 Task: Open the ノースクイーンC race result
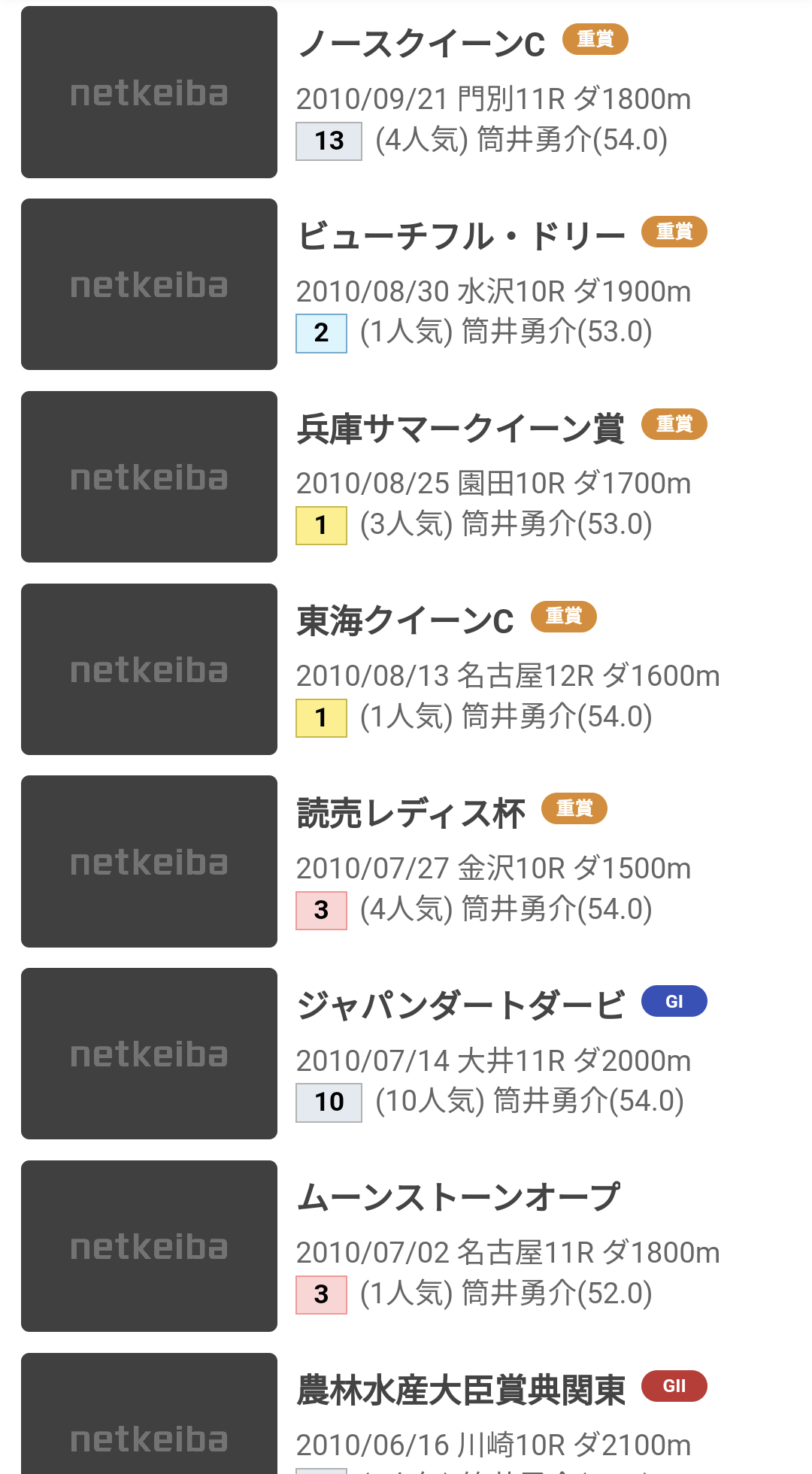coord(421,44)
